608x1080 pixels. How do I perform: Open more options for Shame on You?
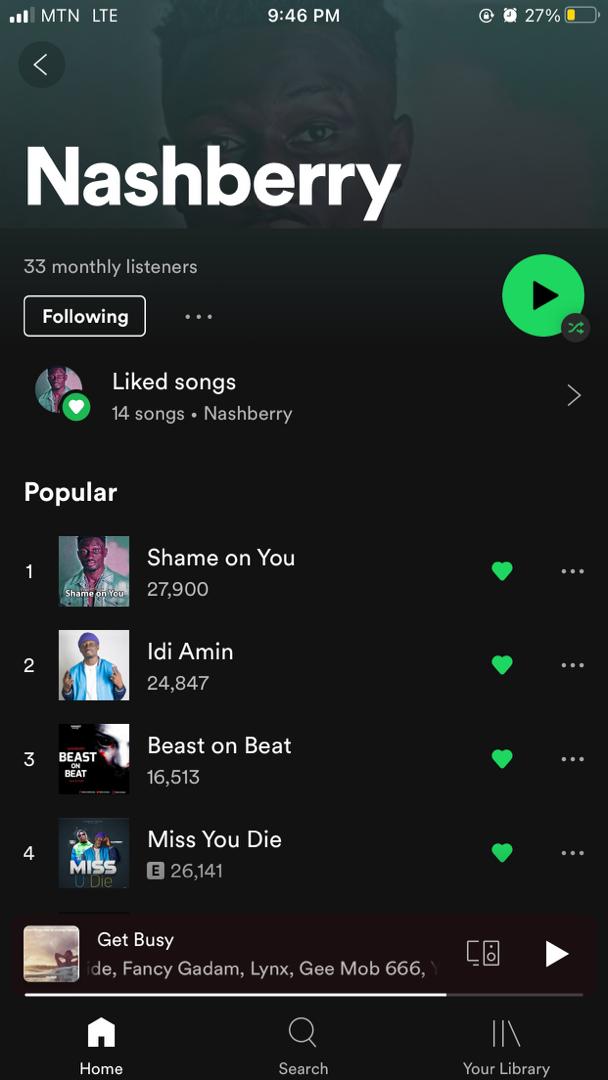[572, 571]
